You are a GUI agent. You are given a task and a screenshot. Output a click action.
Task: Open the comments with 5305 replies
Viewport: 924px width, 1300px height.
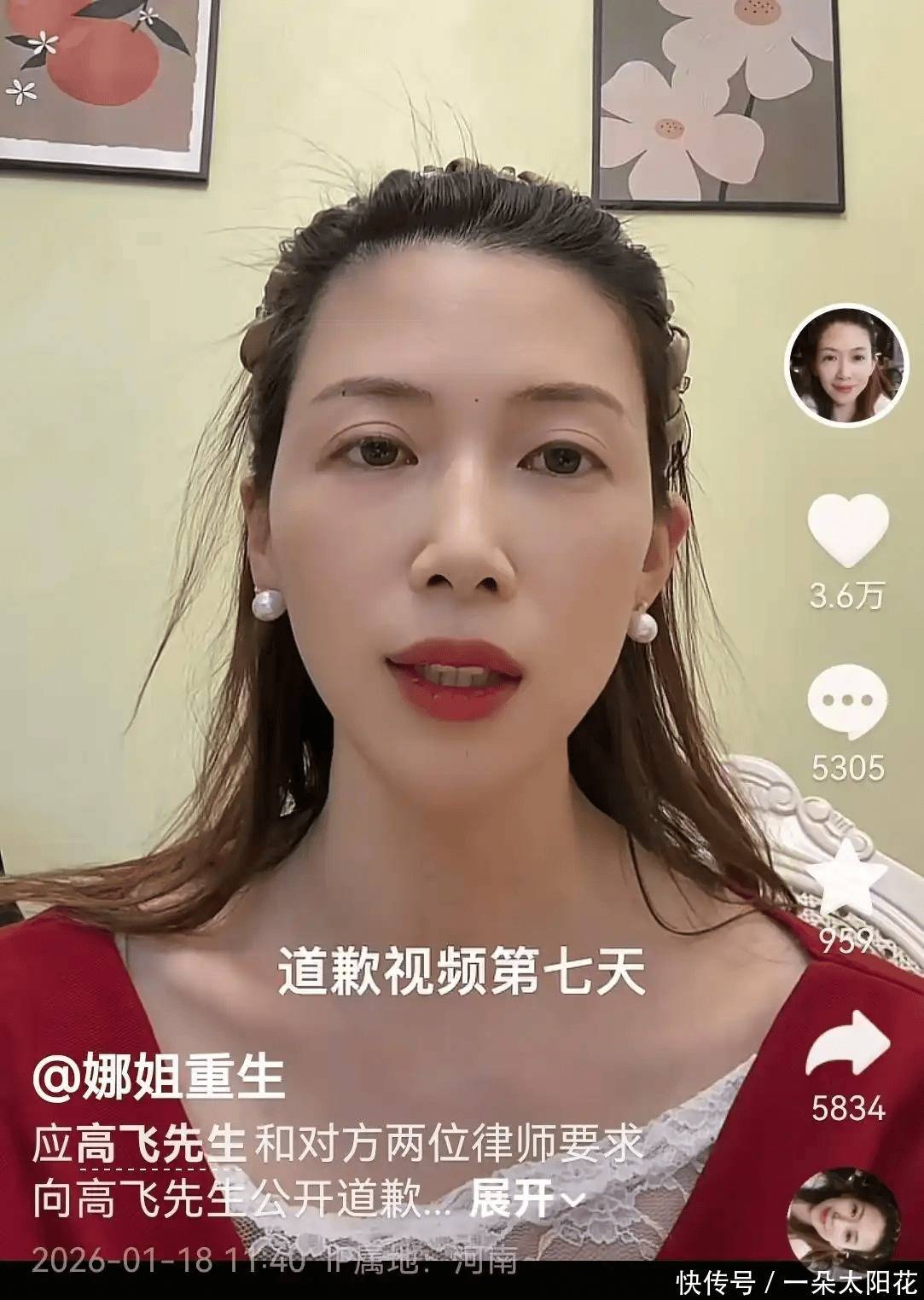click(847, 701)
